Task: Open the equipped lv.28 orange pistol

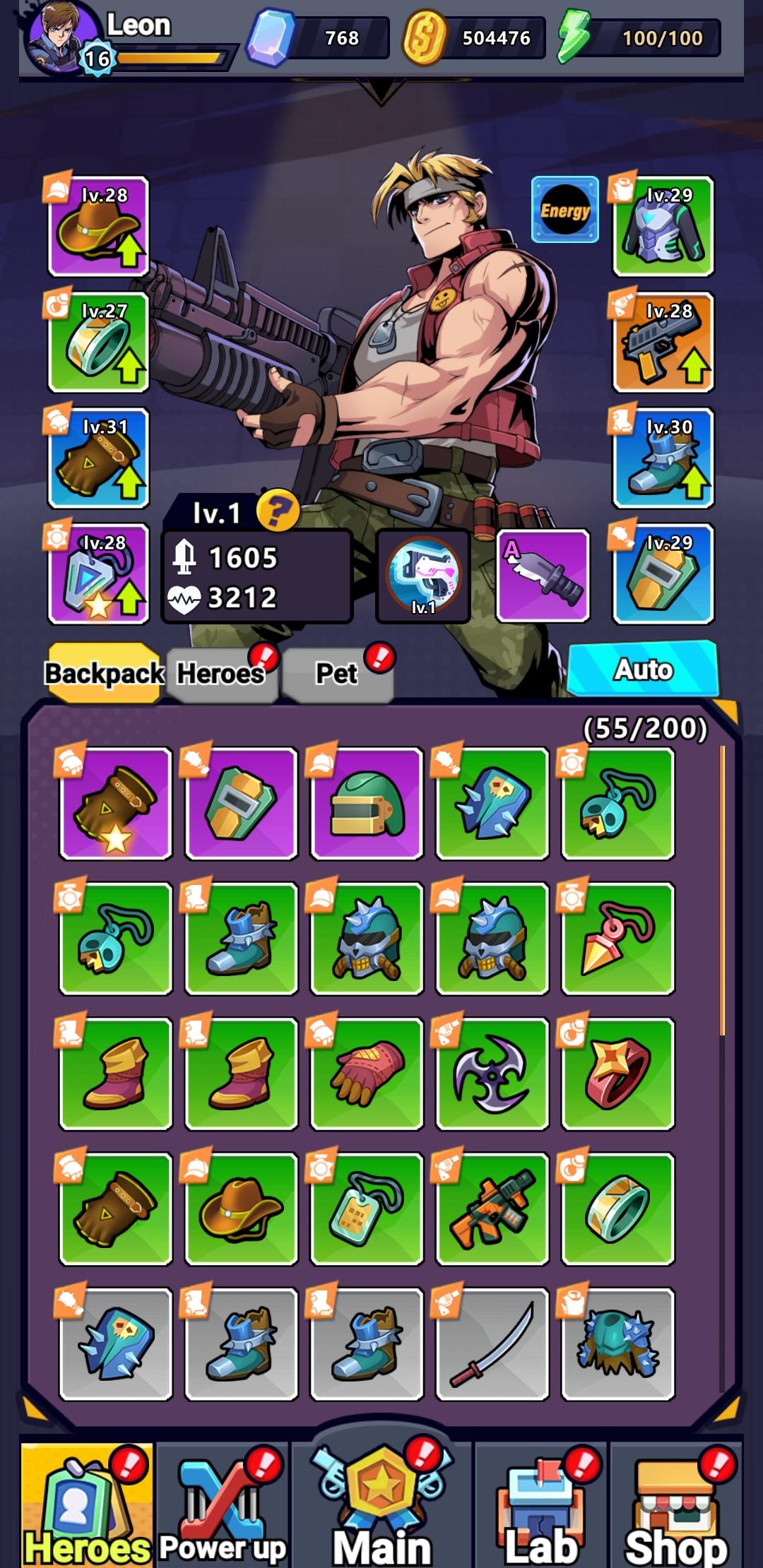Action: (x=663, y=343)
